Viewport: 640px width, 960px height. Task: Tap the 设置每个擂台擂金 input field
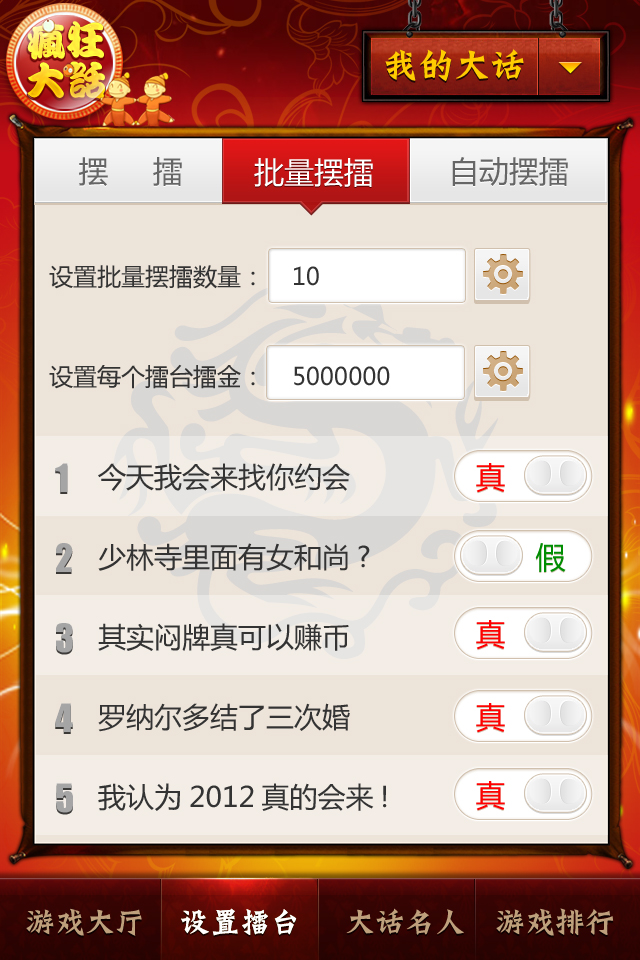(366, 374)
